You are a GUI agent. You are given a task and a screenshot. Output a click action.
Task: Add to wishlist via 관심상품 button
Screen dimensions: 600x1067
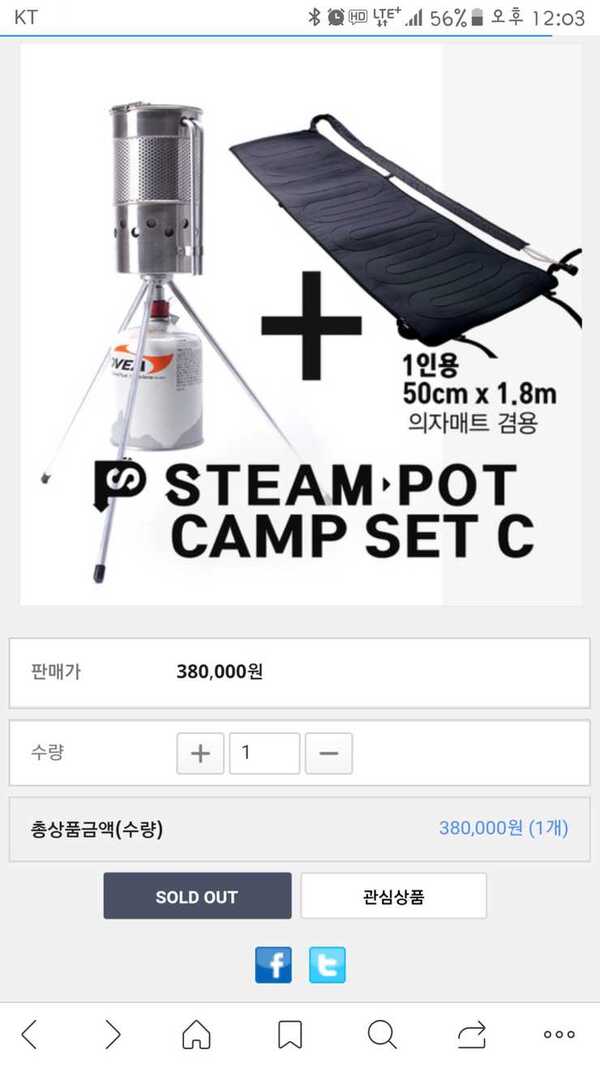coord(394,896)
